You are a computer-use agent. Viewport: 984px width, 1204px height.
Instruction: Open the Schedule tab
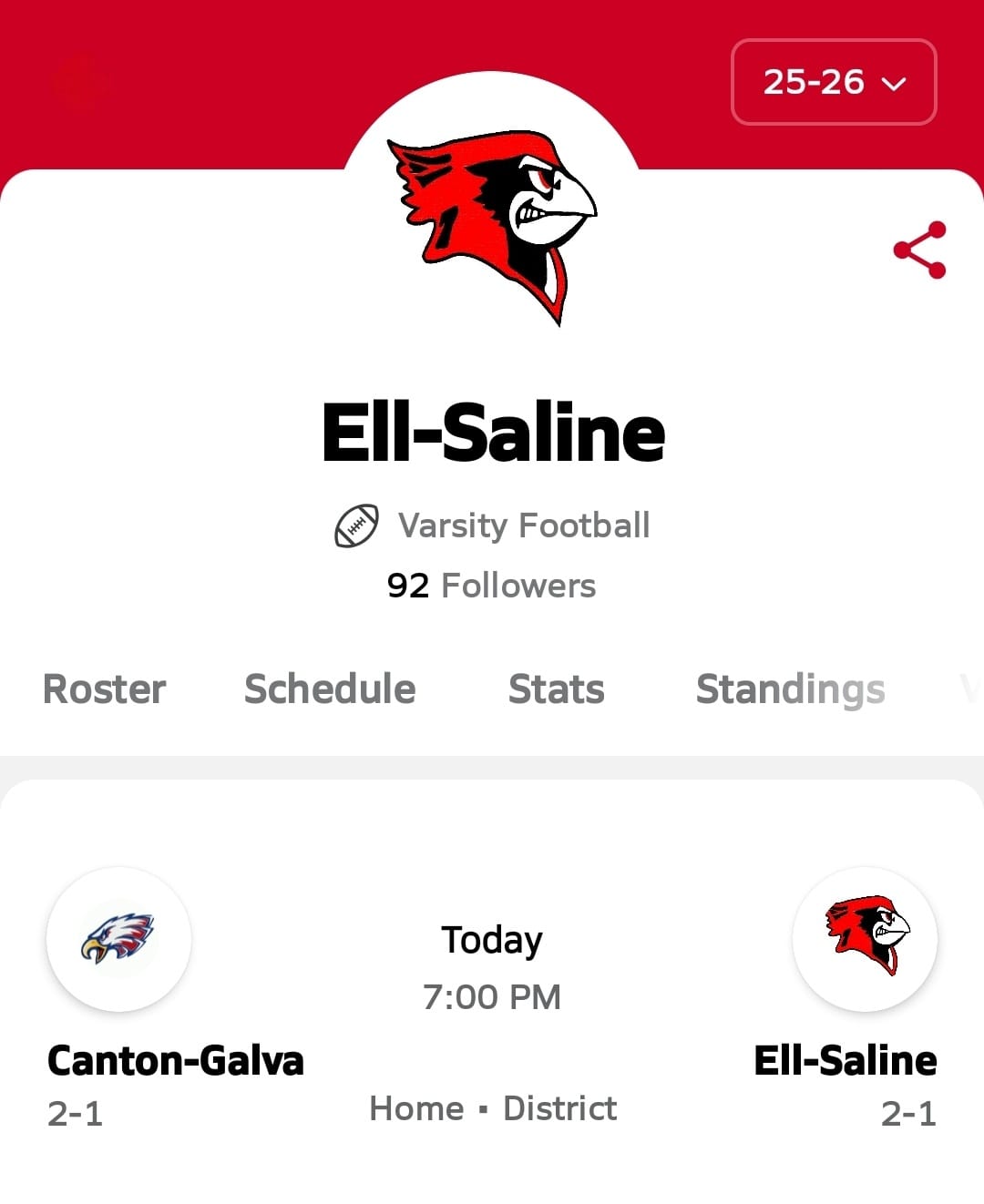point(330,689)
